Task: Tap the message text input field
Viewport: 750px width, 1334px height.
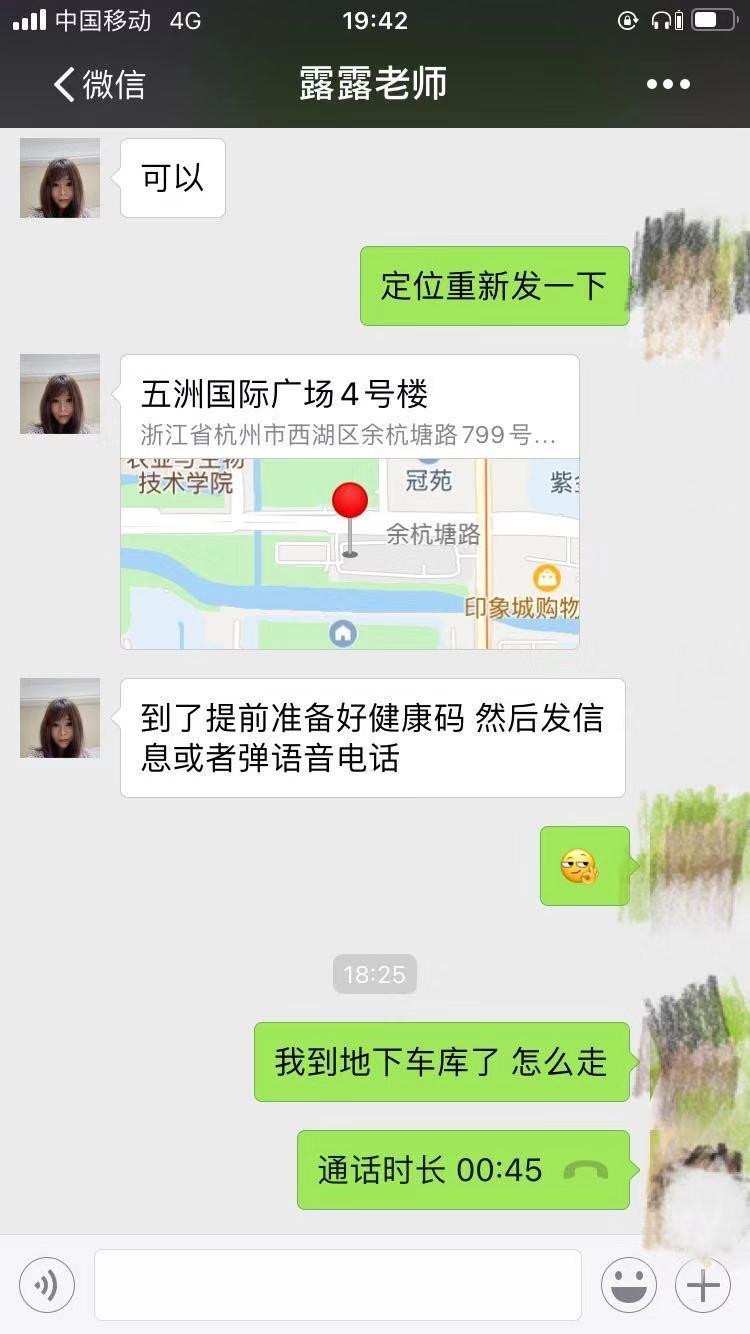Action: click(338, 1284)
